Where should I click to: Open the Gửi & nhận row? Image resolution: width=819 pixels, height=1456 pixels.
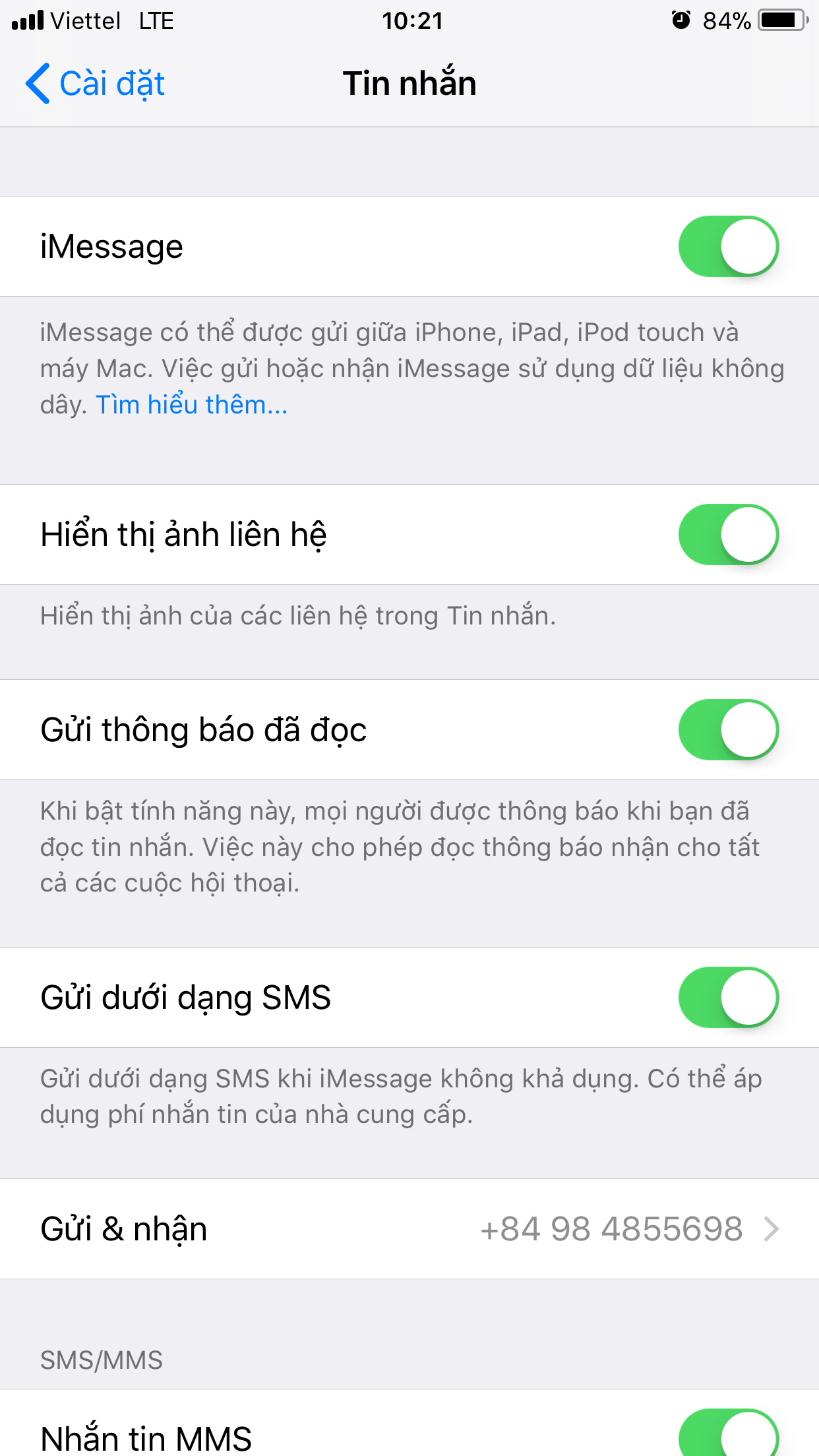tap(409, 1229)
